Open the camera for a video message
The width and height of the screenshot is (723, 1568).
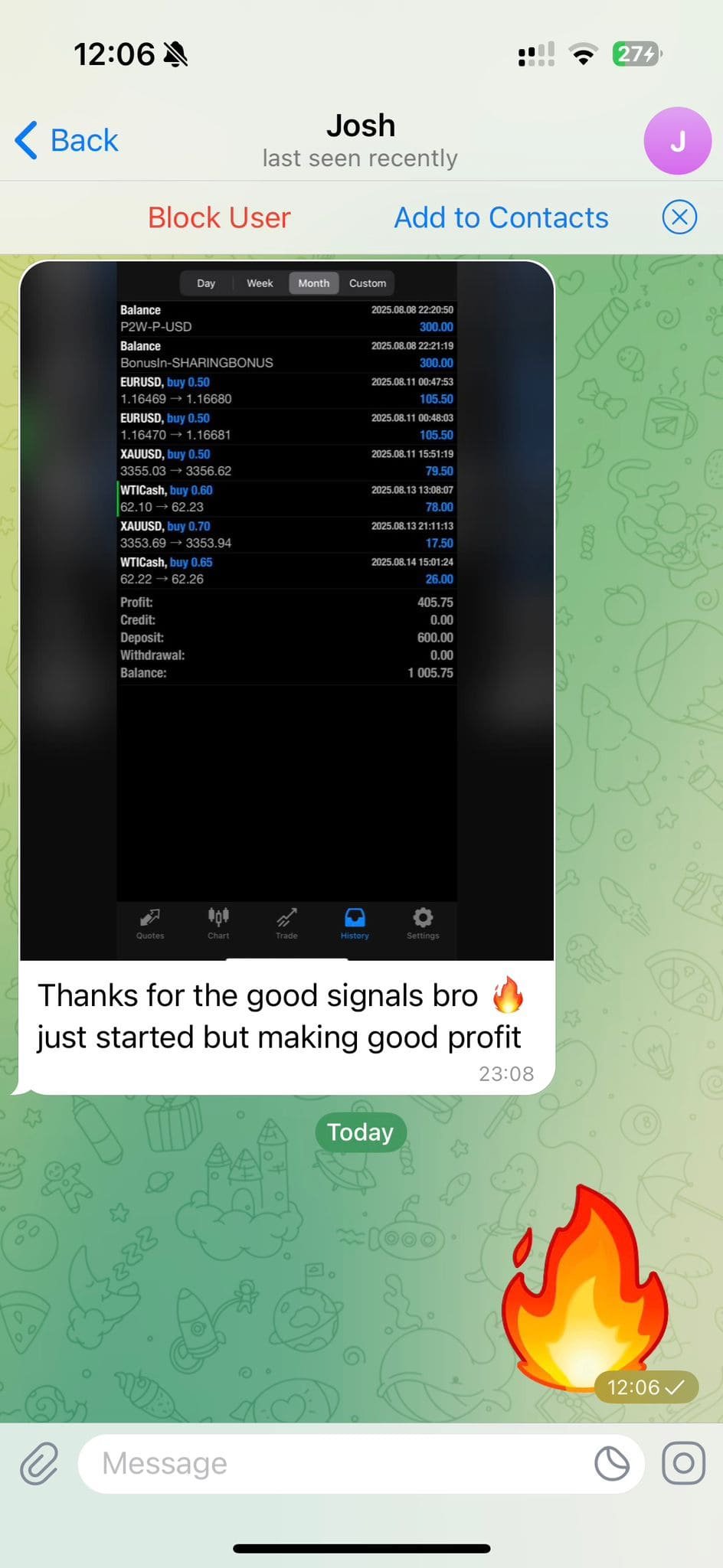pos(683,1464)
